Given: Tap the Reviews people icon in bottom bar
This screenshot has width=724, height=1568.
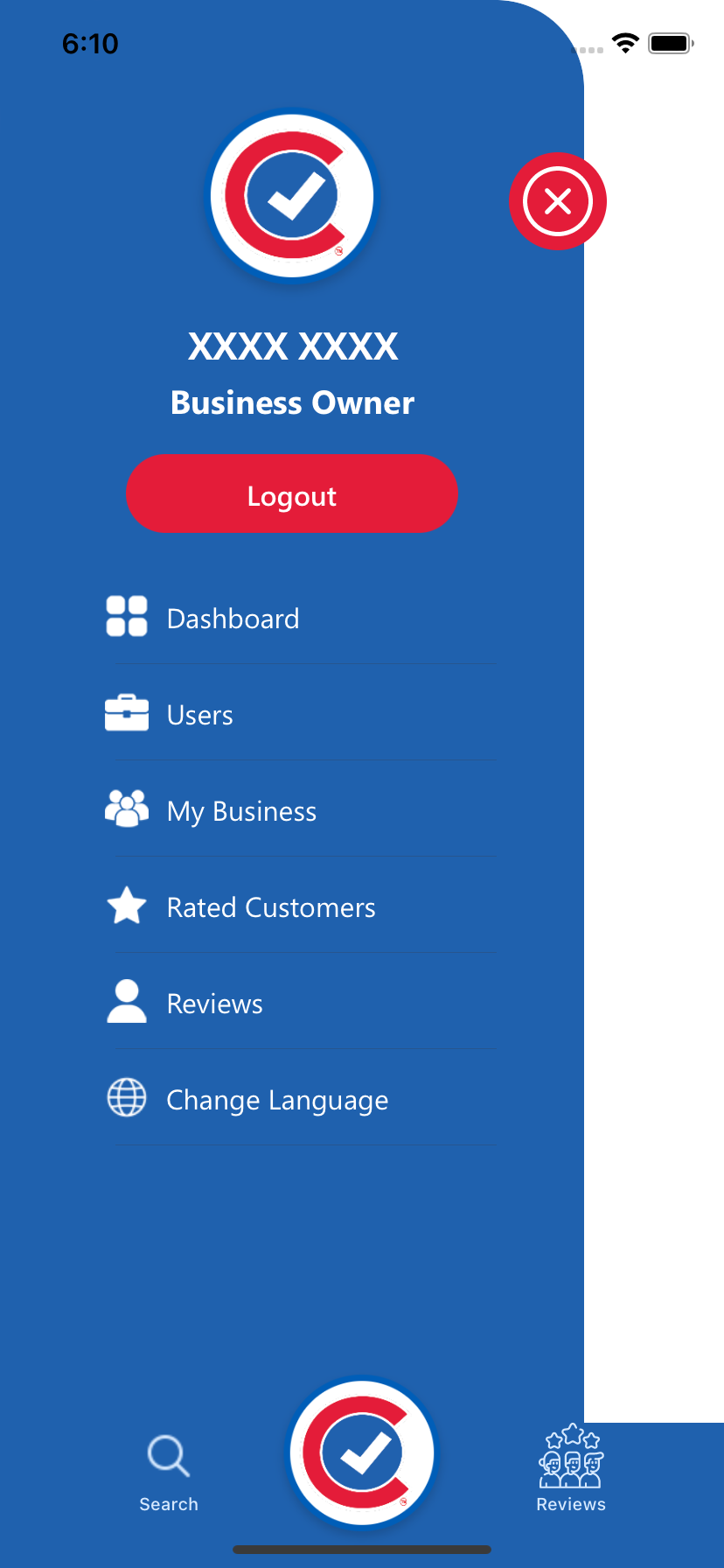Looking at the screenshot, I should 571,1455.
